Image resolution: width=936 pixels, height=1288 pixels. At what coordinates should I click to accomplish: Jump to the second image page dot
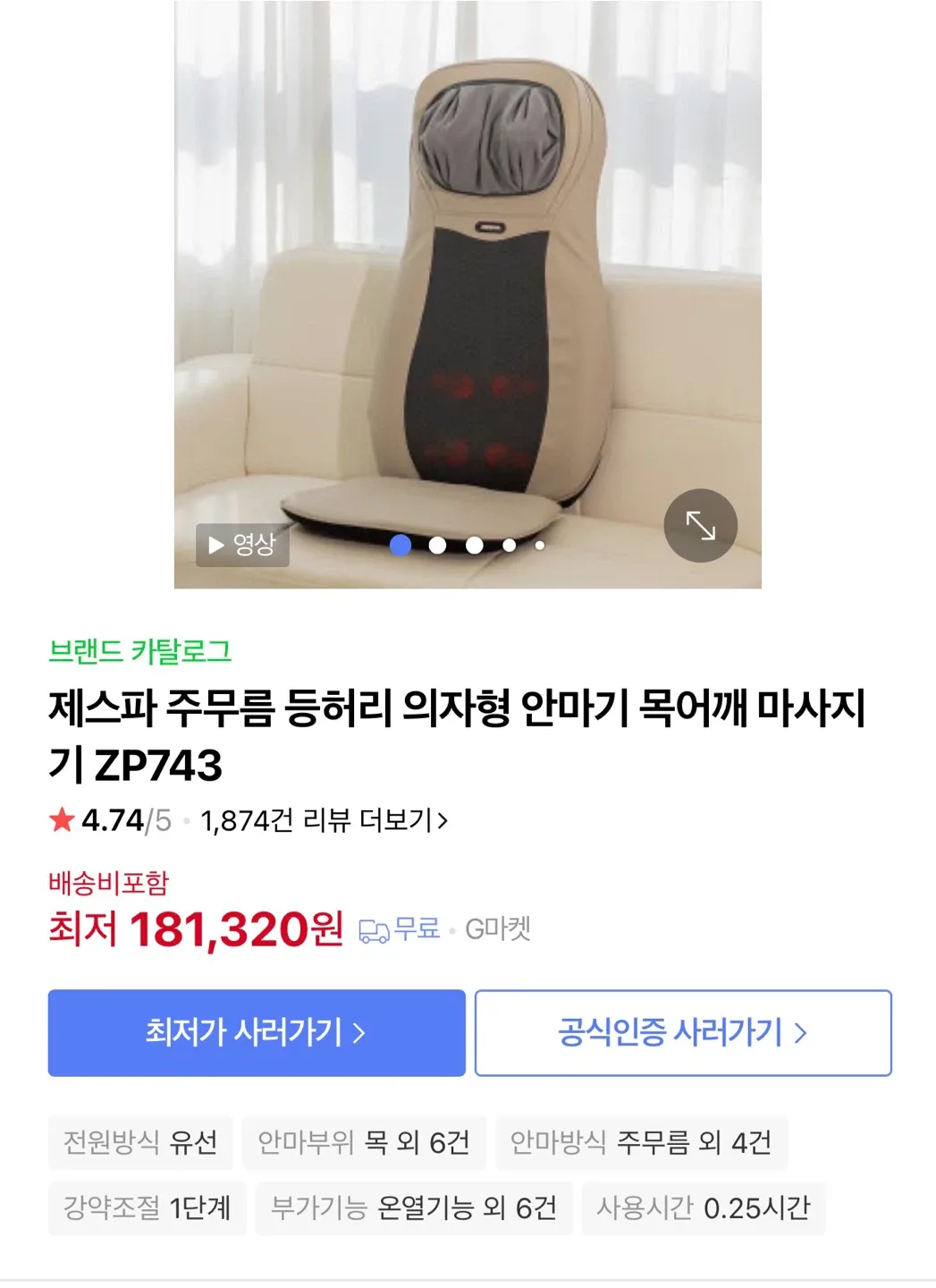pyautogui.click(x=437, y=545)
